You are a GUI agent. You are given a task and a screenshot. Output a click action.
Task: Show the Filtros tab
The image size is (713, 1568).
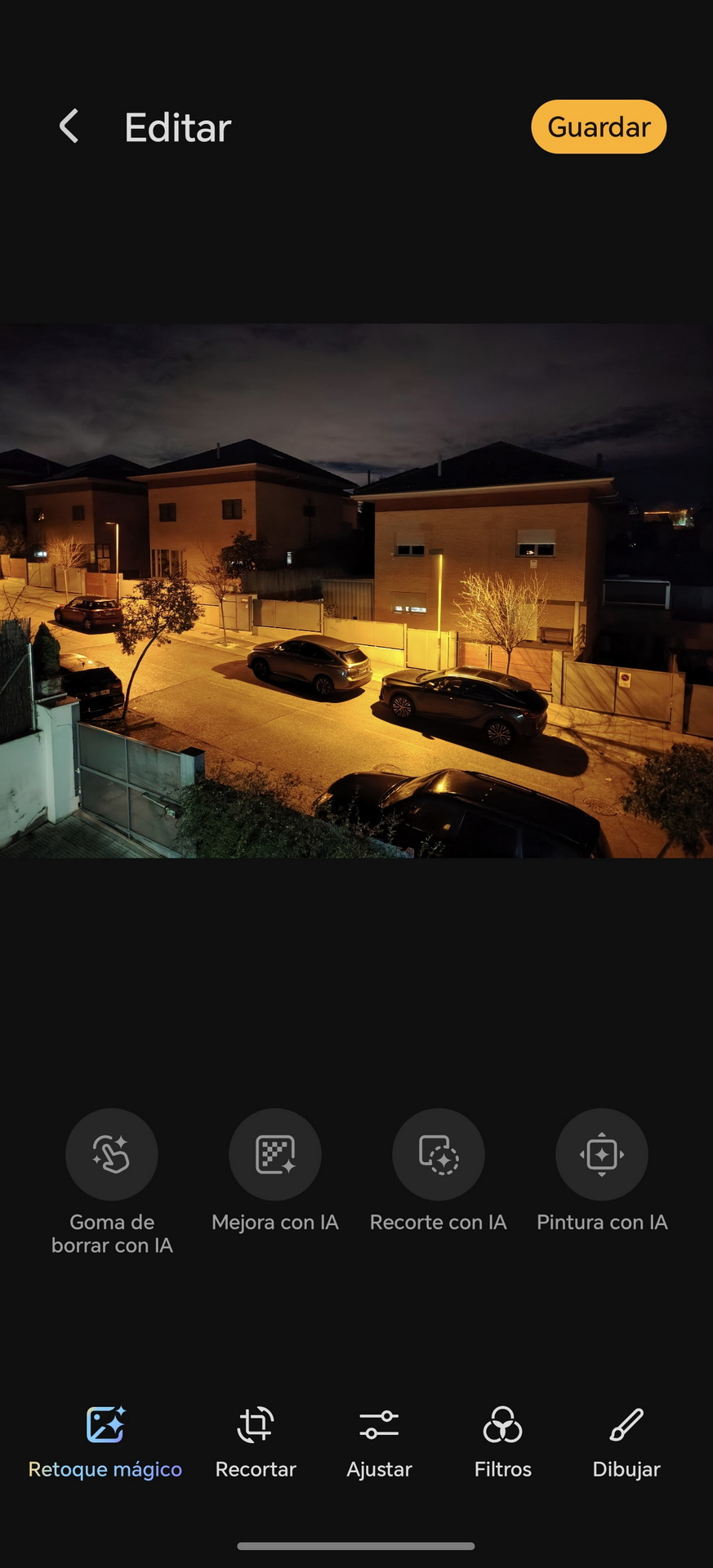503,1442
